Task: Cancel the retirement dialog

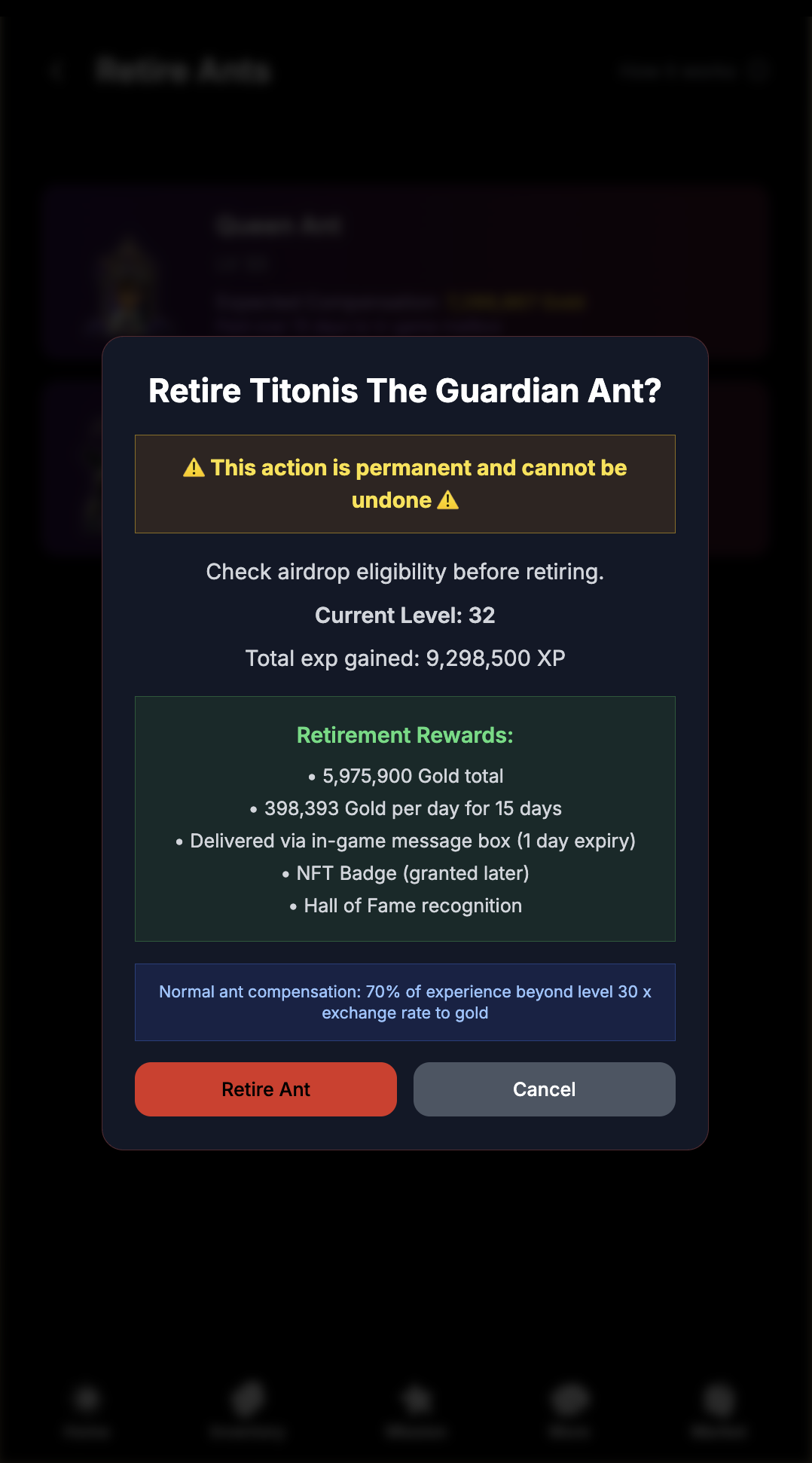Action: (544, 1089)
